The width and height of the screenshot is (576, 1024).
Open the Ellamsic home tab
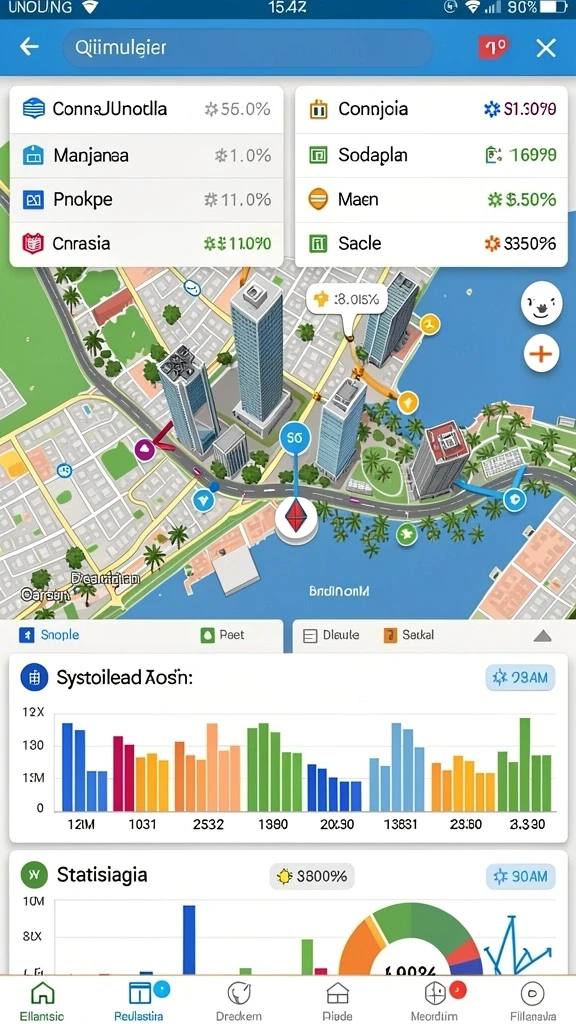(42, 1000)
